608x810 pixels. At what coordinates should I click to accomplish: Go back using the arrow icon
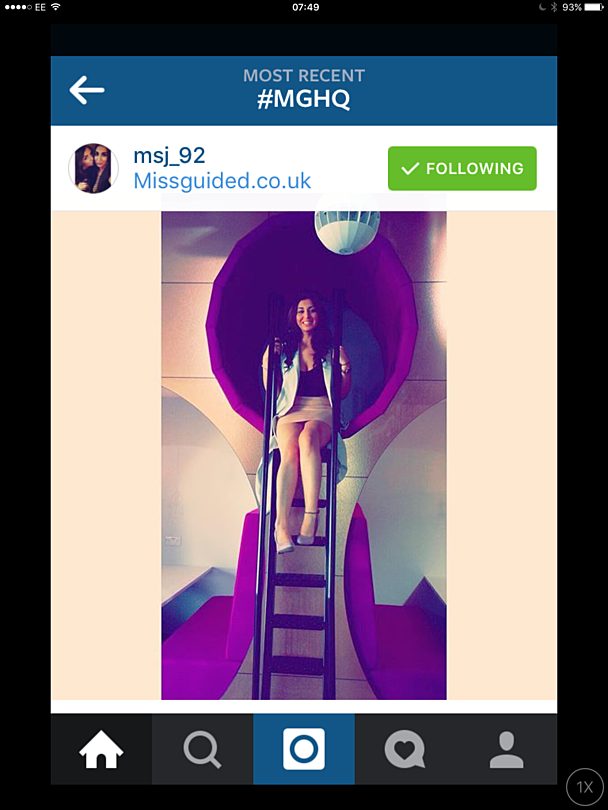tap(87, 90)
